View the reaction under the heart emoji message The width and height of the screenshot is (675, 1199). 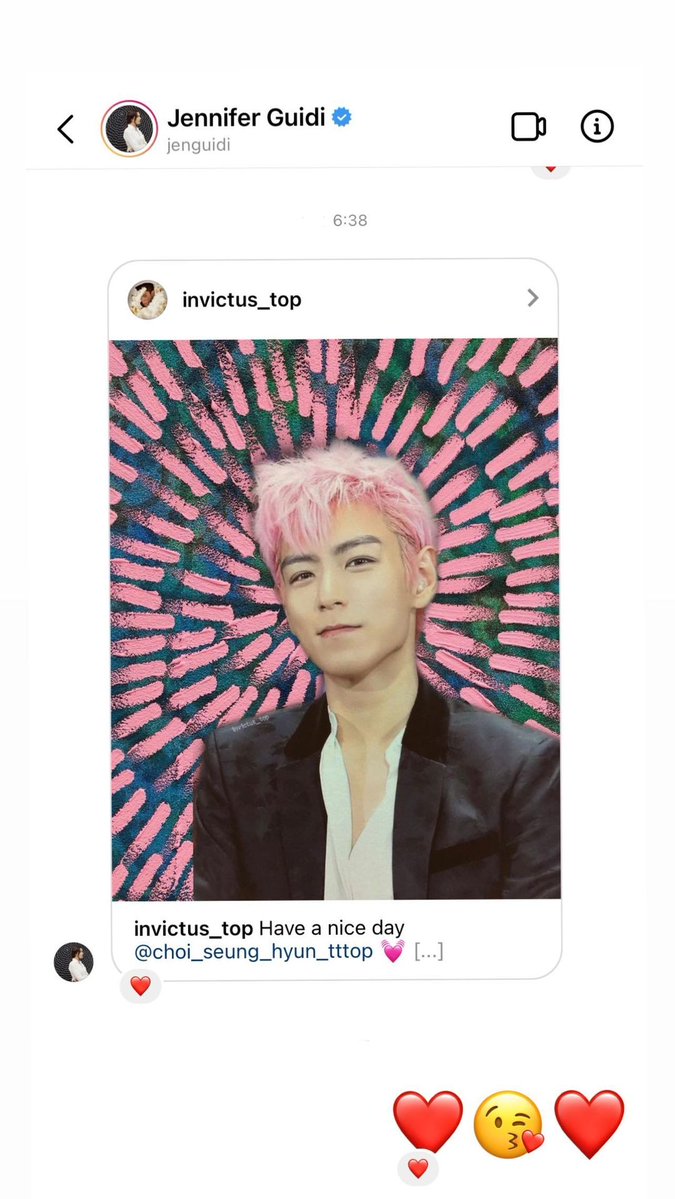coord(417,1168)
